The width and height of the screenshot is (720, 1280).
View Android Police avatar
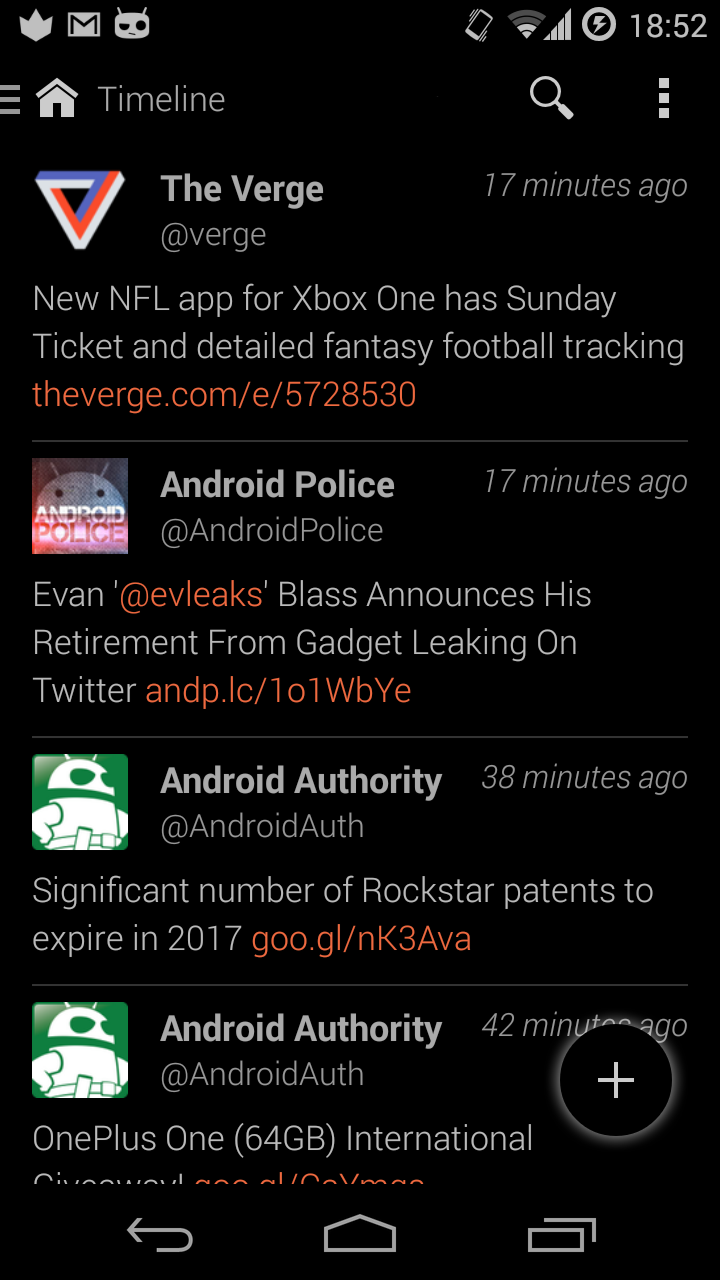[80, 506]
